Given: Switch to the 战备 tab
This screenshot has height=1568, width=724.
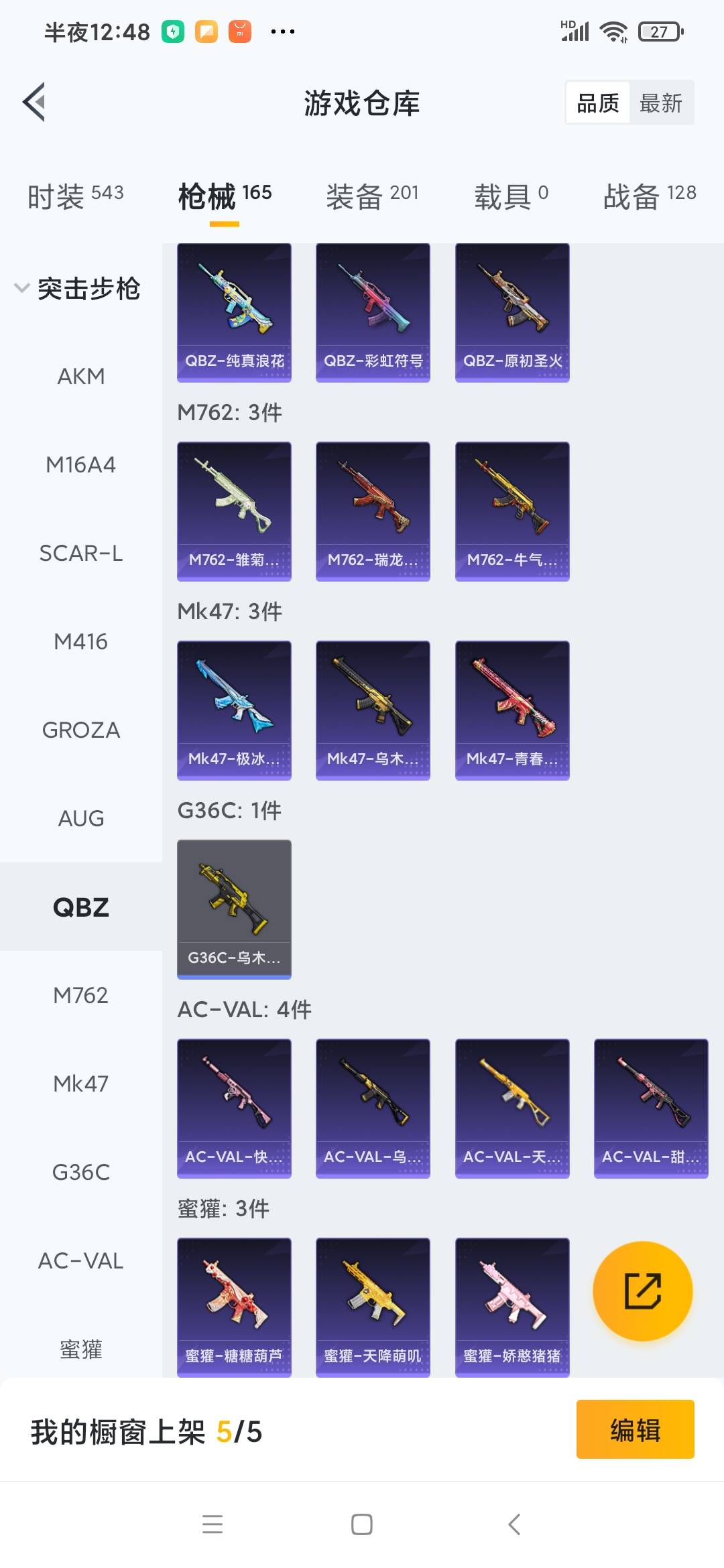Looking at the screenshot, I should 650,196.
